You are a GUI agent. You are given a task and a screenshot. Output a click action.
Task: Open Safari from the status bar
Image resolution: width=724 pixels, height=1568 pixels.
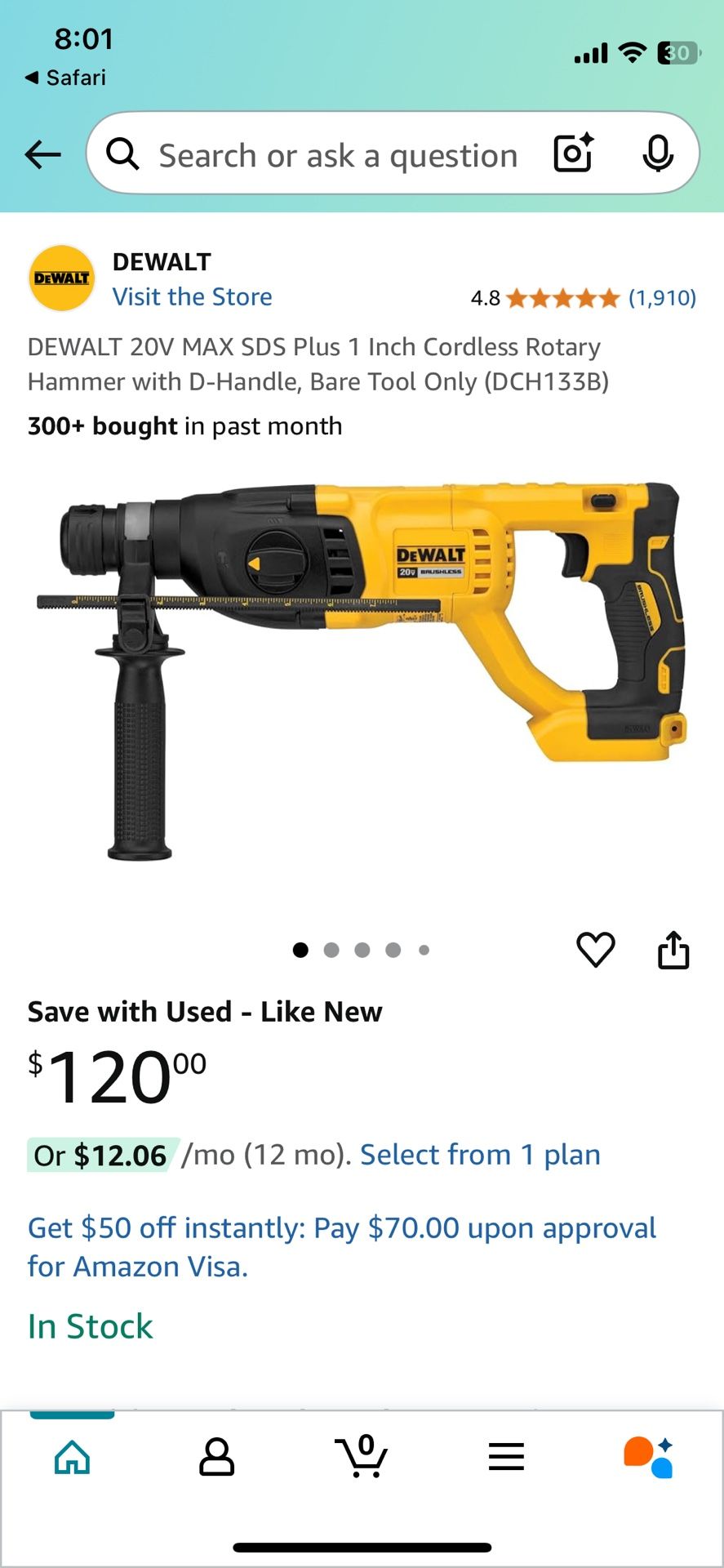pos(65,78)
